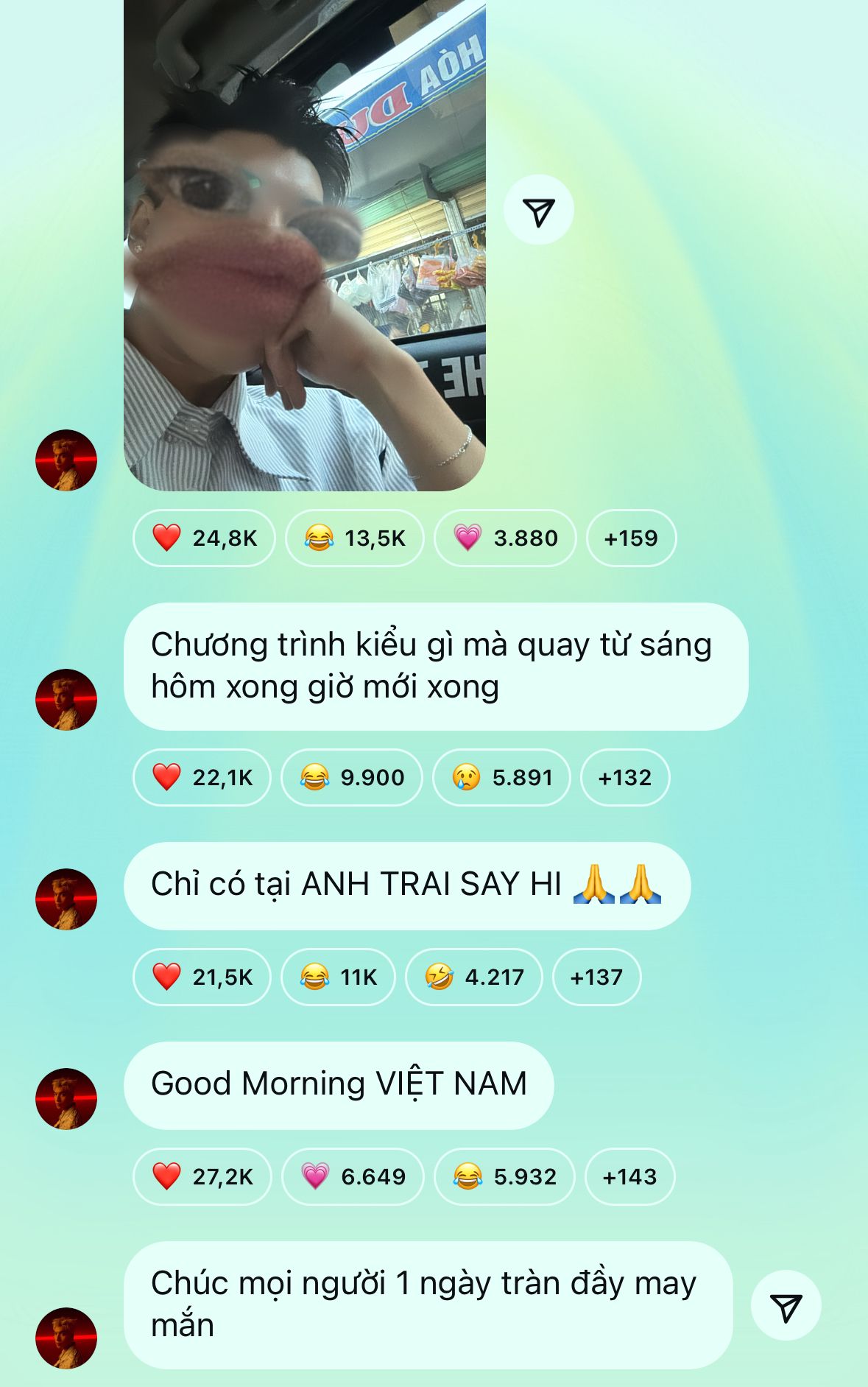The image size is (868, 1387).
Task: Show the +132 other reactions
Action: tap(625, 778)
